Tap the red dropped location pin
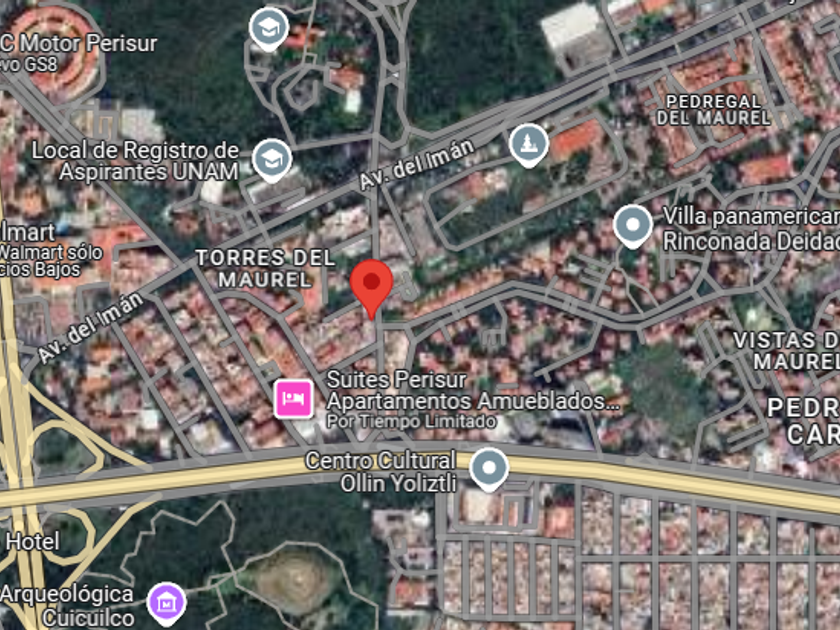This screenshot has height=630, width=840. [x=371, y=289]
